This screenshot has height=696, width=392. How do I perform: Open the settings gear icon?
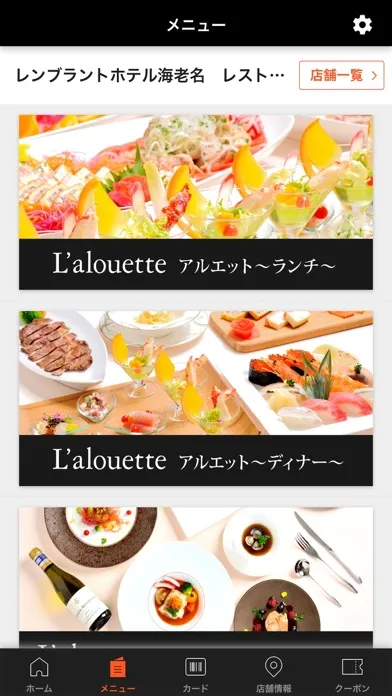click(362, 25)
